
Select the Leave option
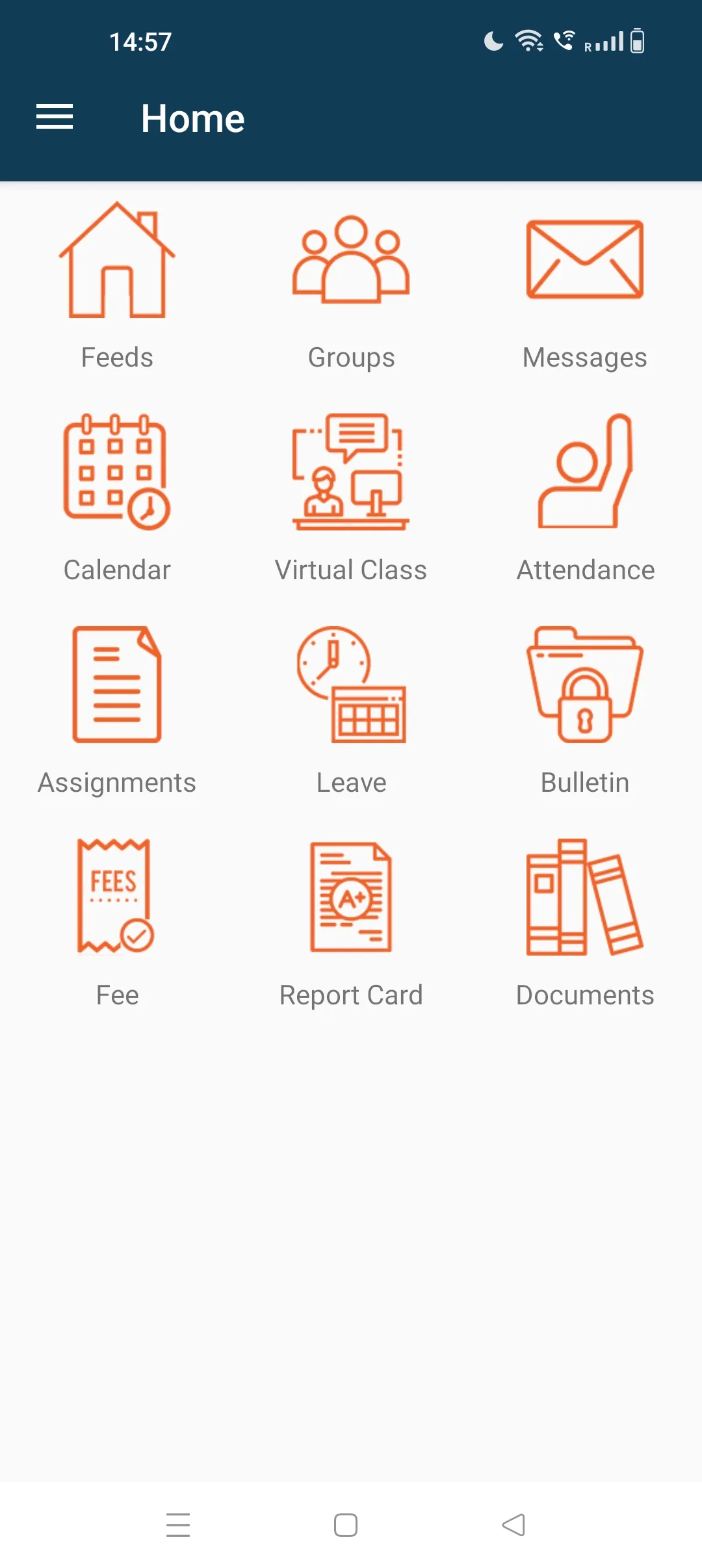[351, 710]
